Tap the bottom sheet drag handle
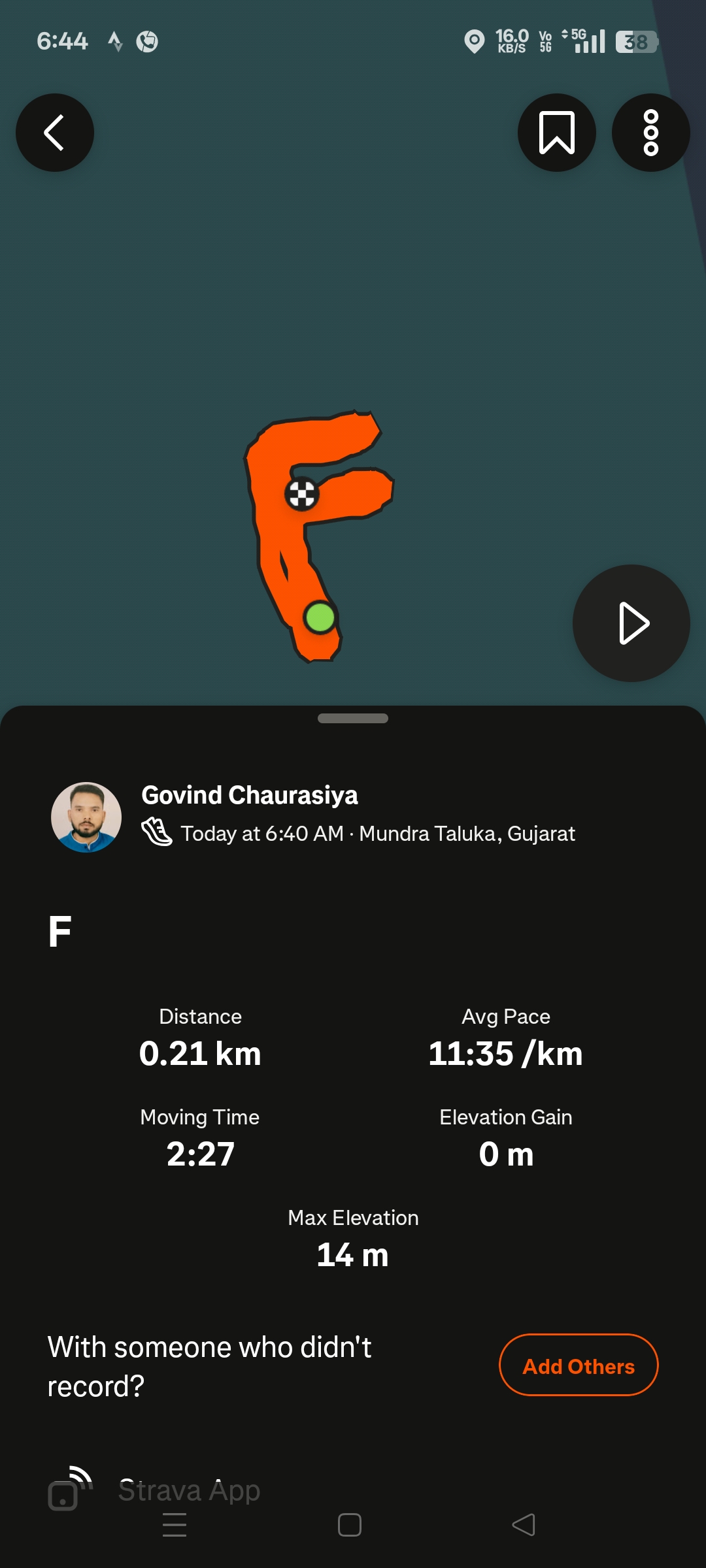This screenshot has width=706, height=1568. click(x=353, y=719)
